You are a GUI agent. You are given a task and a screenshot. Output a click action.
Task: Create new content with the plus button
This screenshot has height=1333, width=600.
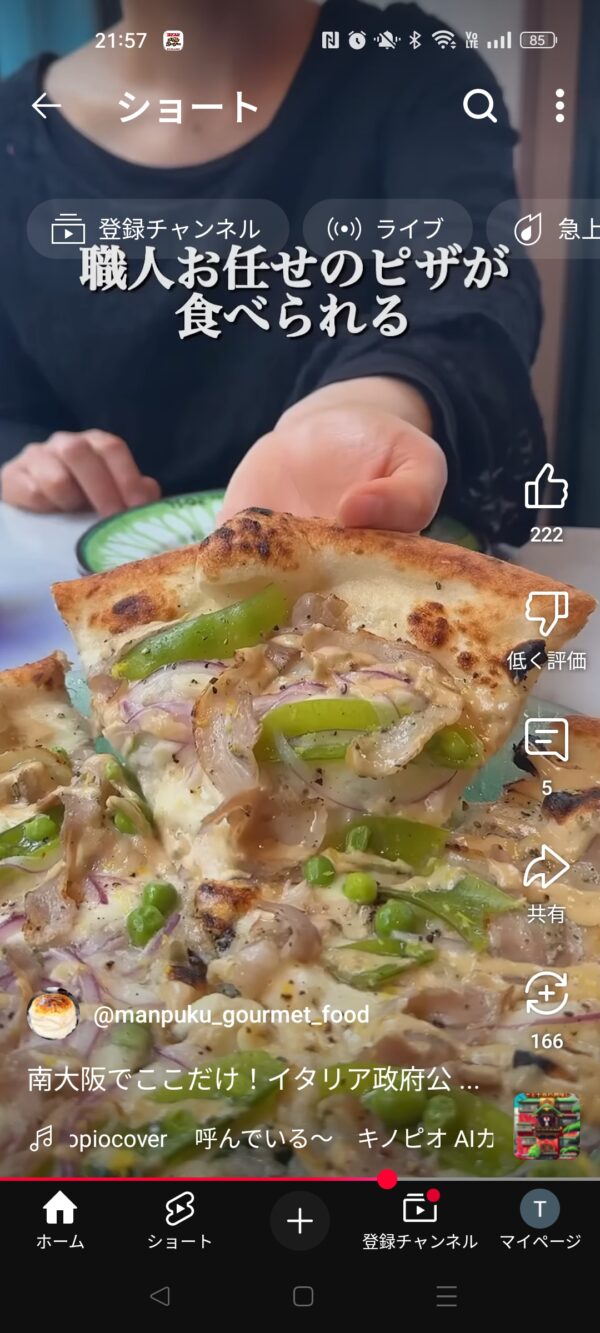[300, 1221]
